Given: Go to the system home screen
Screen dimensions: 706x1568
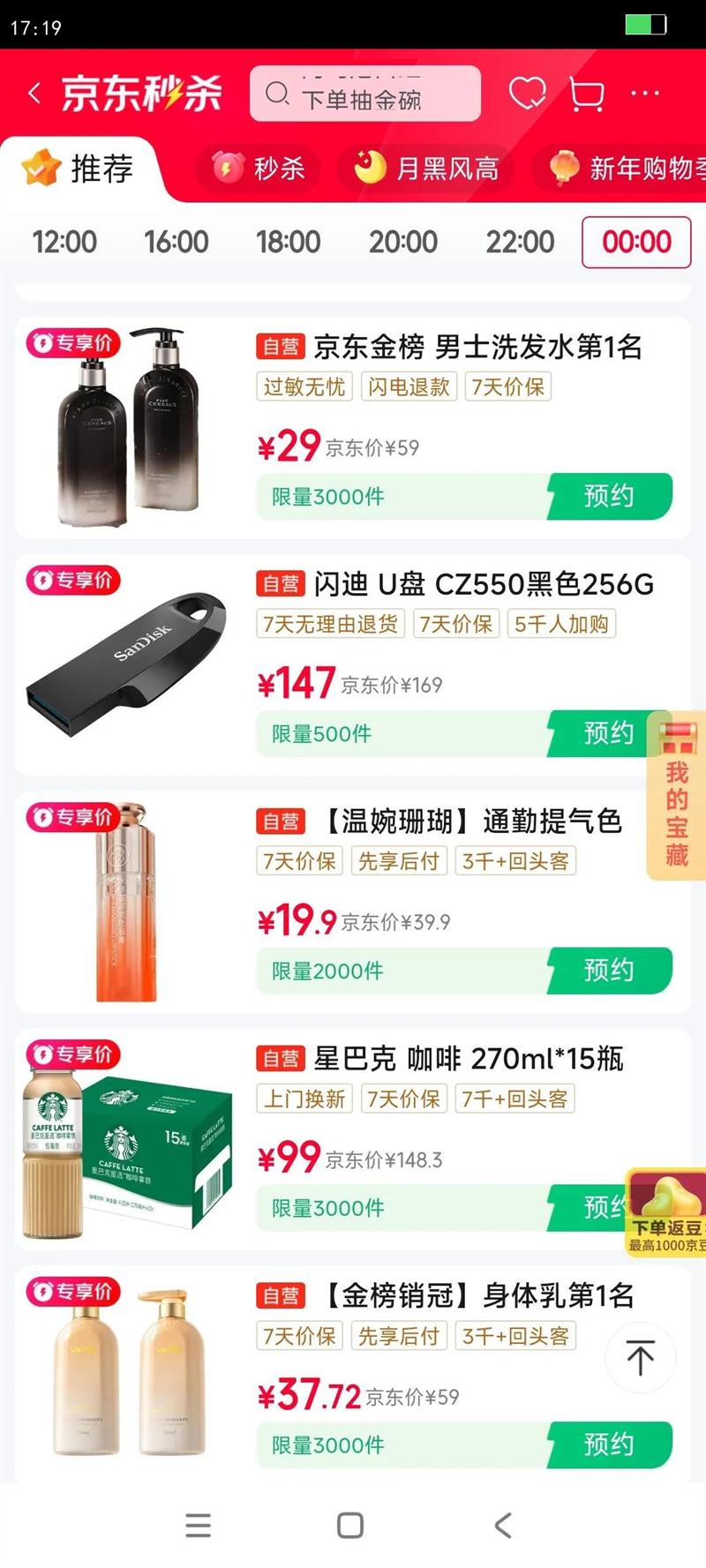Looking at the screenshot, I should [x=350, y=1526].
